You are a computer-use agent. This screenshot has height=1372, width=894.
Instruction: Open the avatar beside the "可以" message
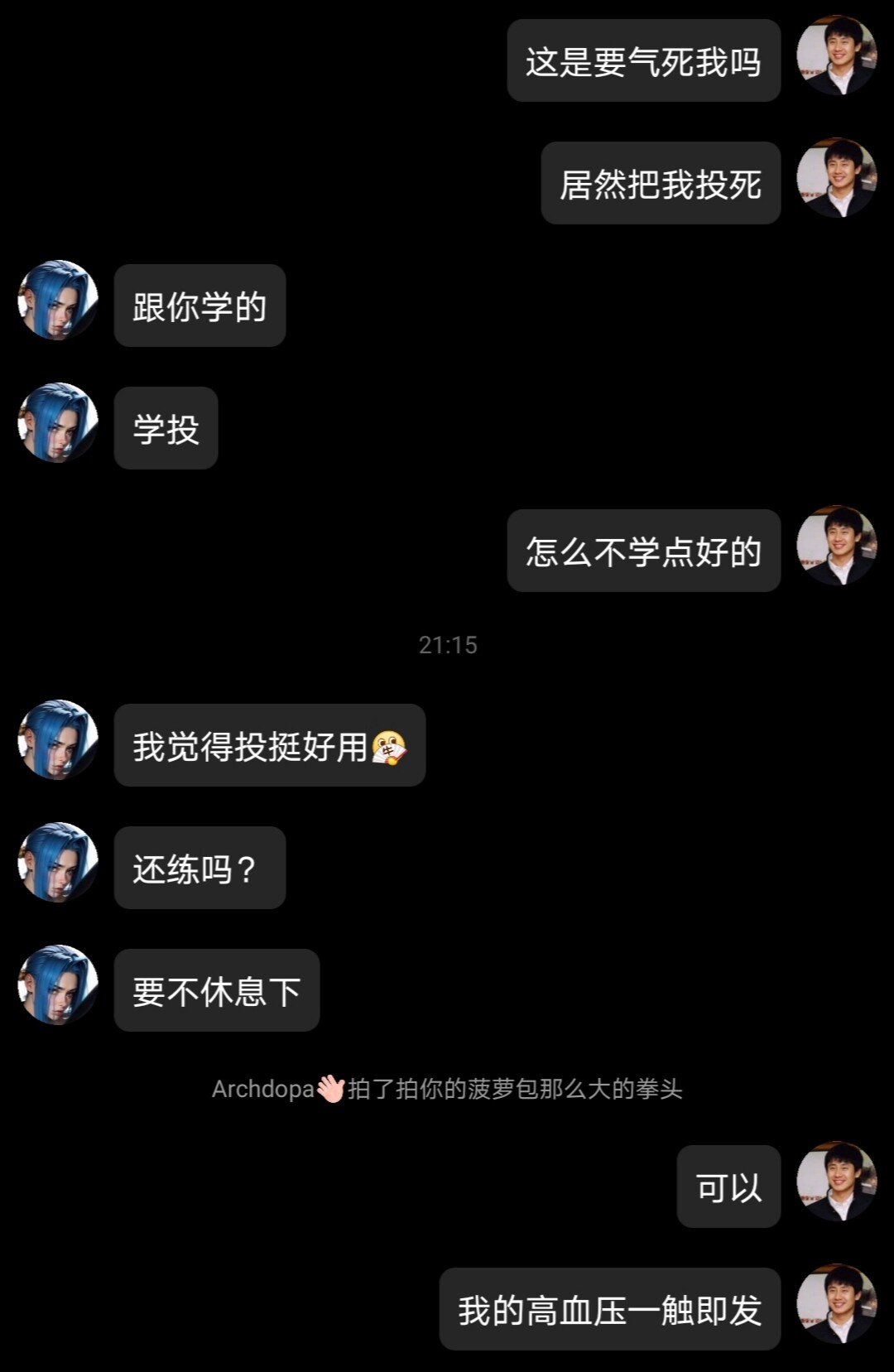pyautogui.click(x=836, y=1182)
